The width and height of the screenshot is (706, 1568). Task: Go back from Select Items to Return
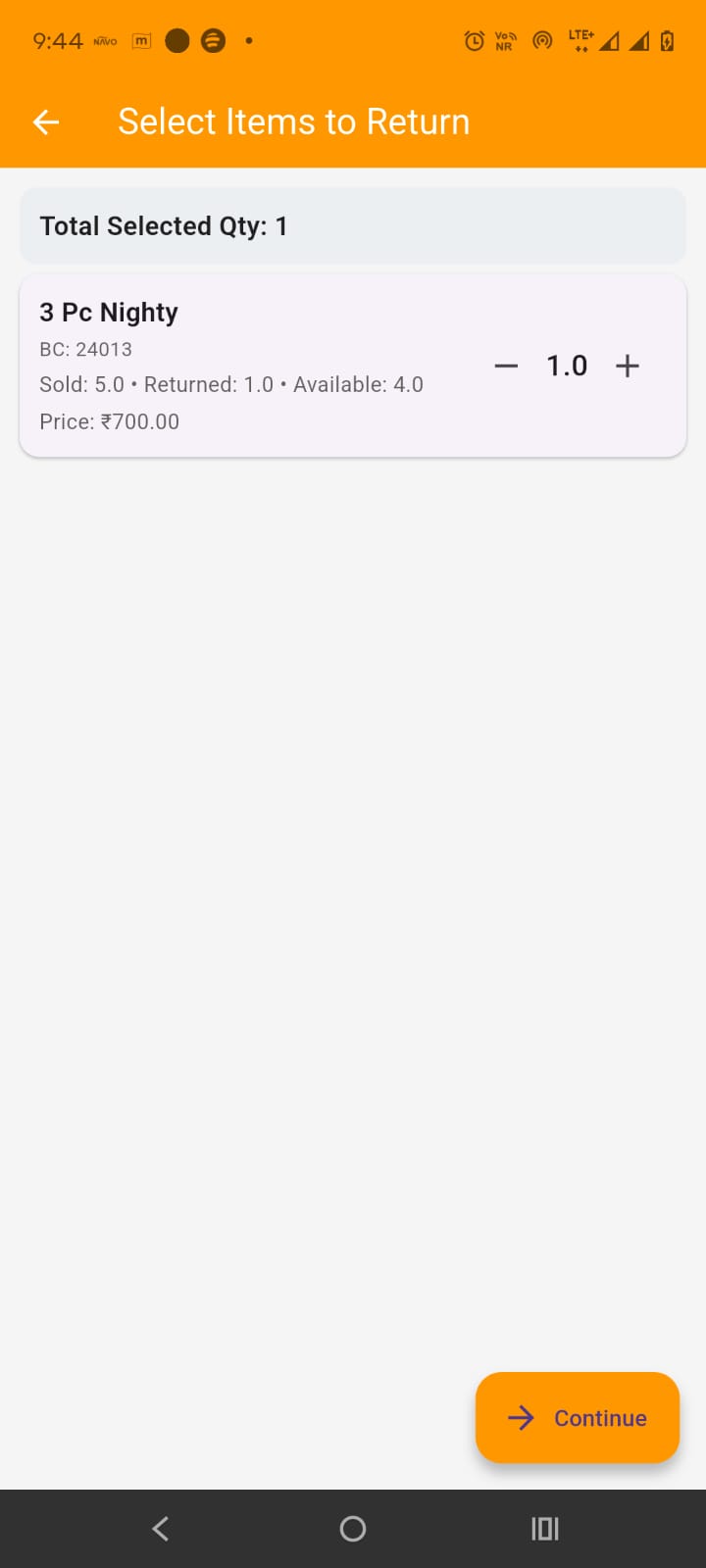(46, 122)
